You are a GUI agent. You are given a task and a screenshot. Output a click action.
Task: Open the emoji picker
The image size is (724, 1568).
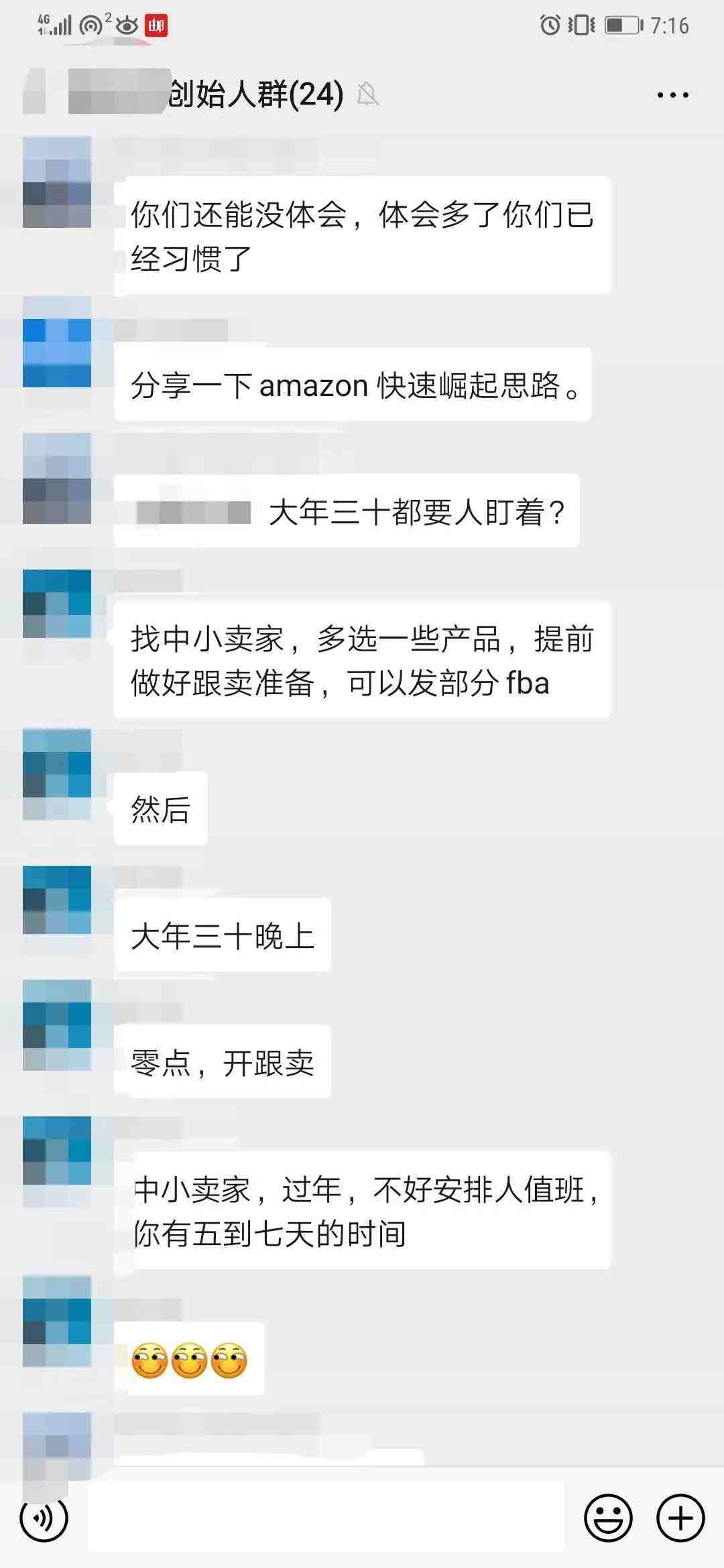click(x=608, y=1518)
